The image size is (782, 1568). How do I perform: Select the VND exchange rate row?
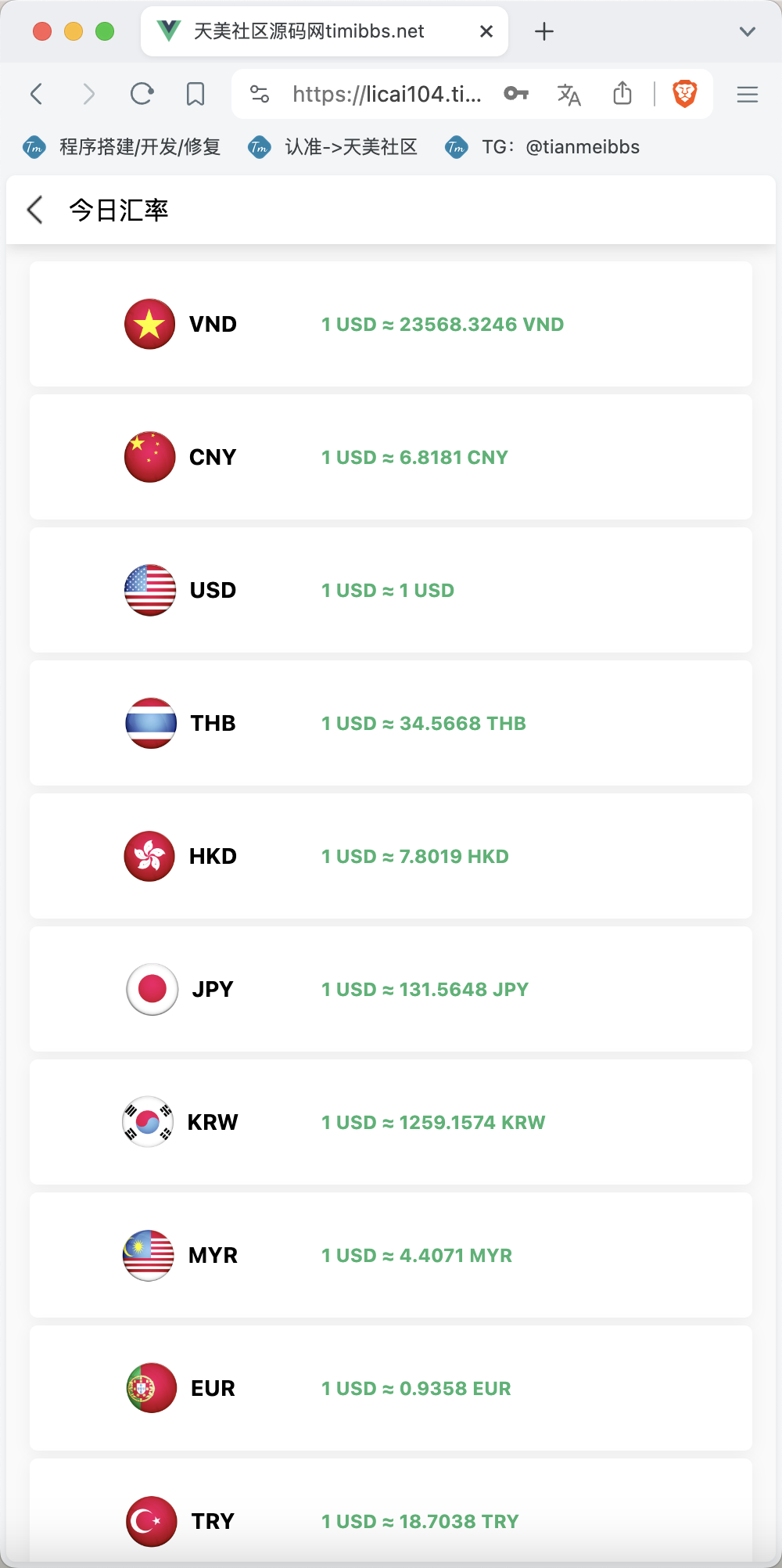tap(391, 324)
